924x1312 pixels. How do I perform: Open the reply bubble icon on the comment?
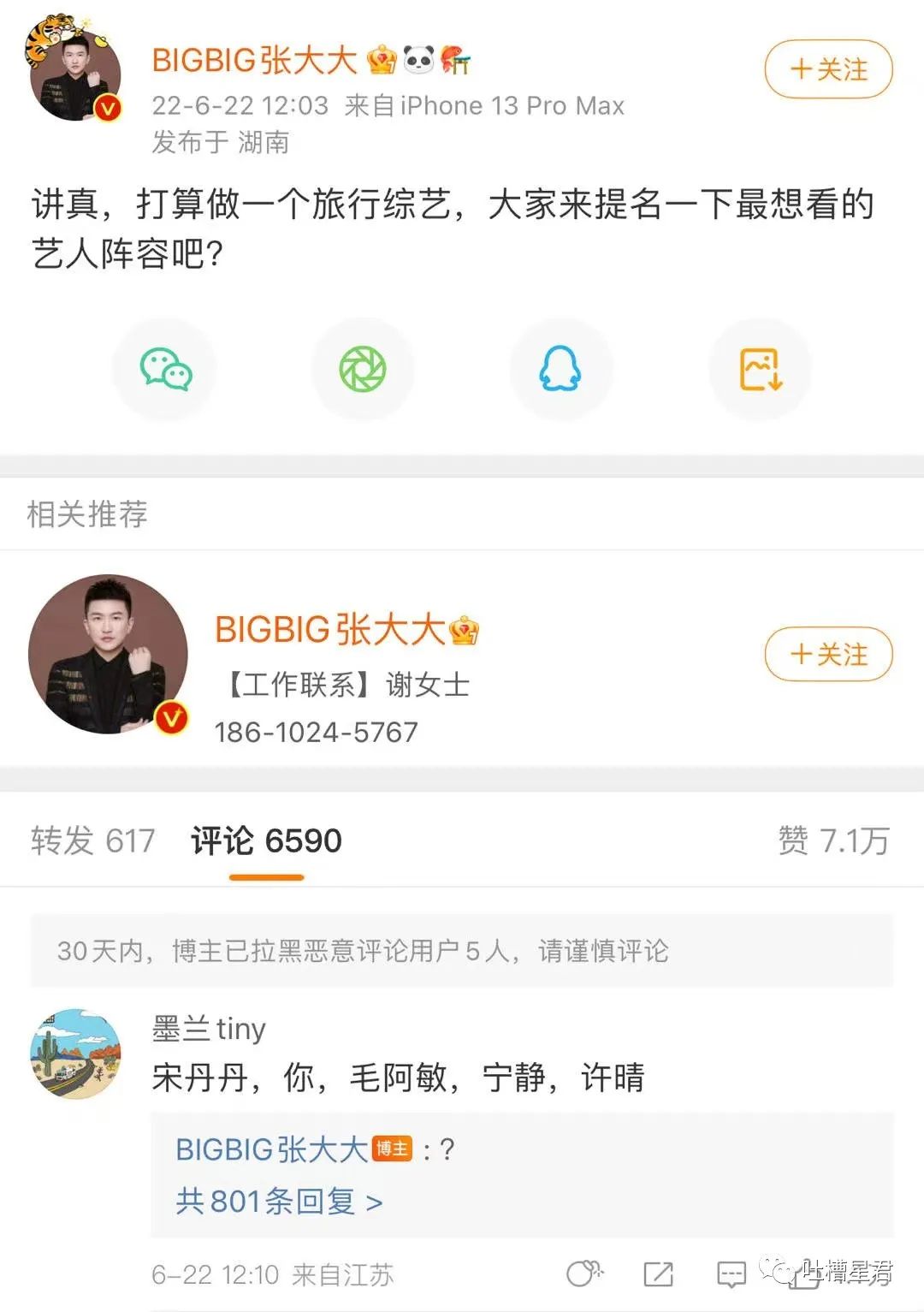point(731,1275)
